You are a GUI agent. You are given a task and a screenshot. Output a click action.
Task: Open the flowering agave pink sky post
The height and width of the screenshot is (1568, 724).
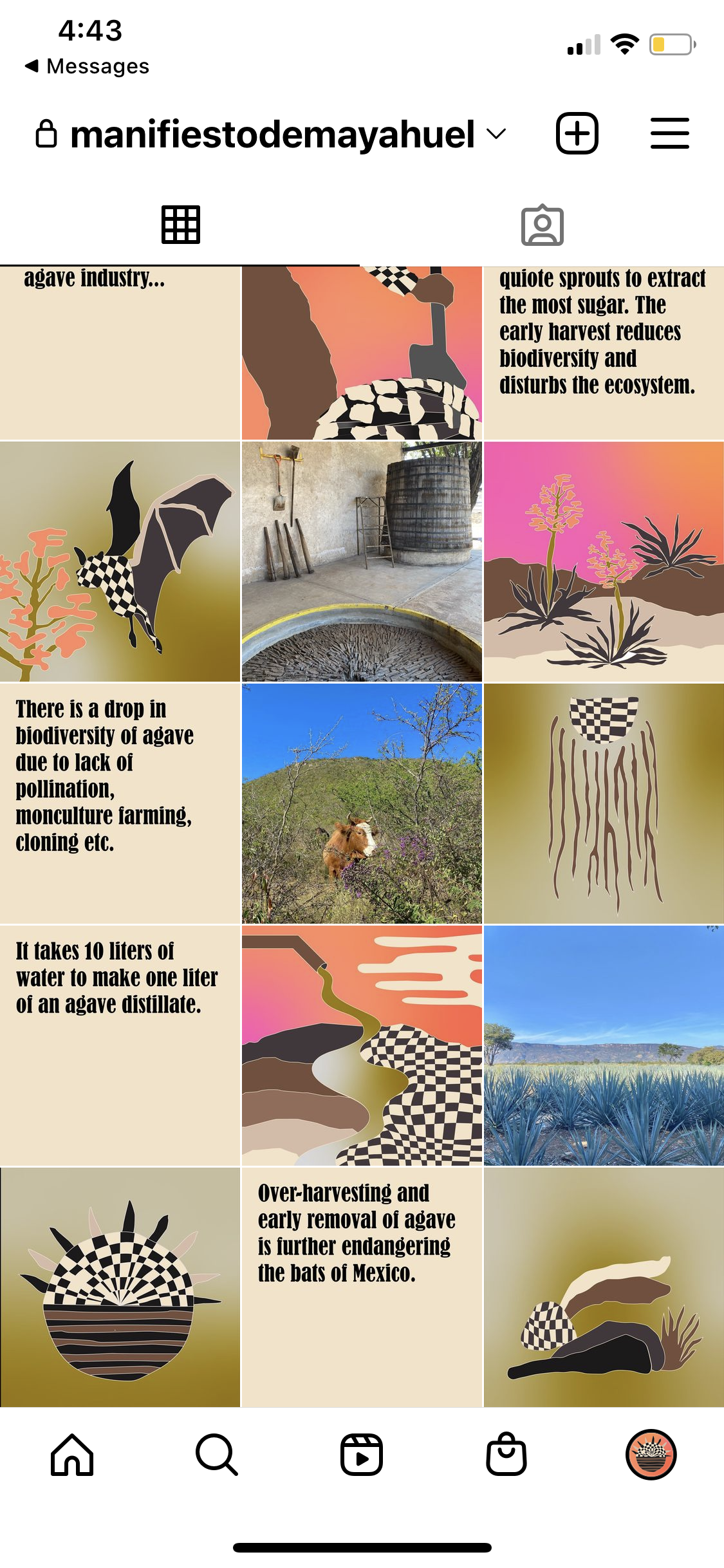point(604,561)
